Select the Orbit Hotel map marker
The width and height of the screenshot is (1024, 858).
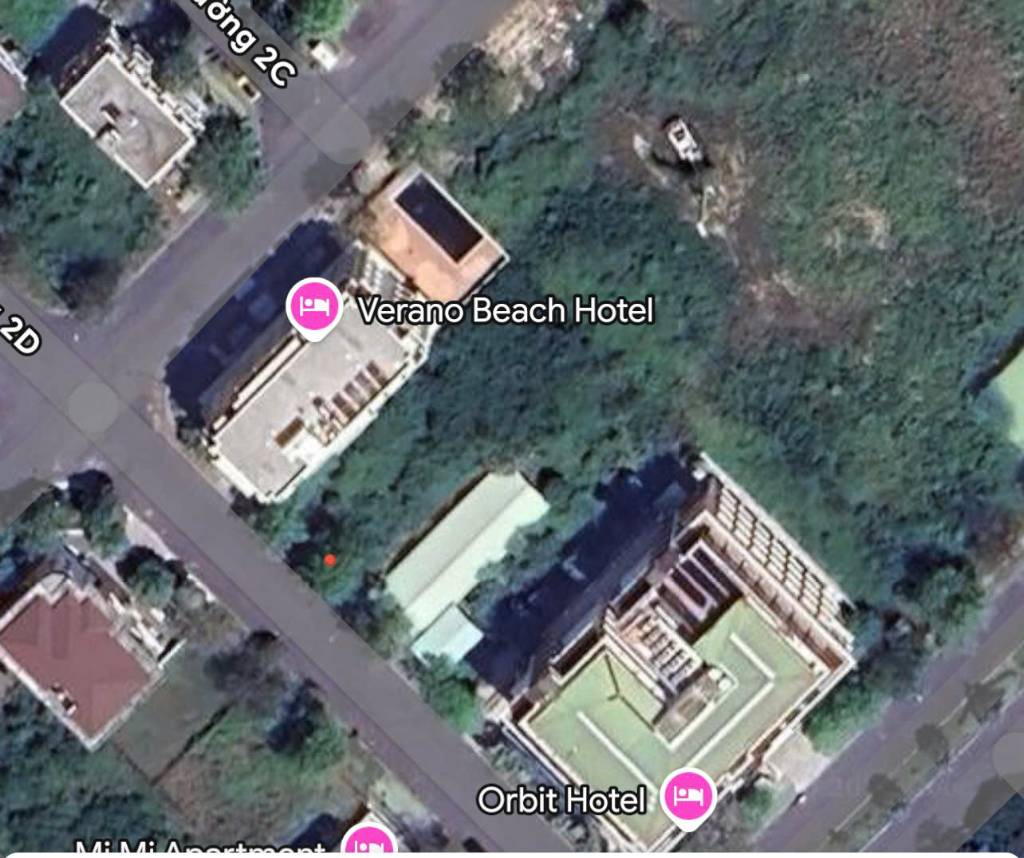click(x=688, y=795)
